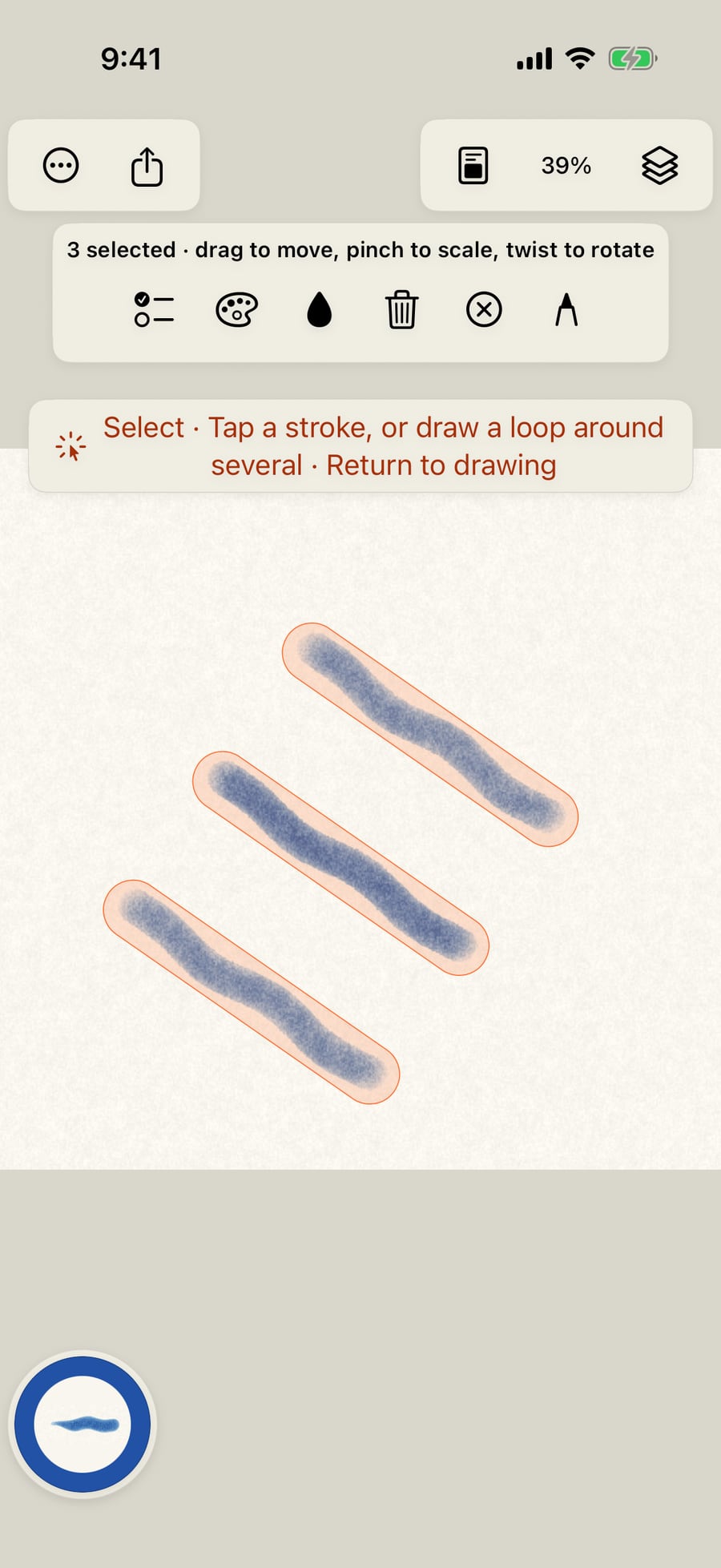Open the more options ellipsis menu
This screenshot has height=1568, width=721.
click(61, 166)
